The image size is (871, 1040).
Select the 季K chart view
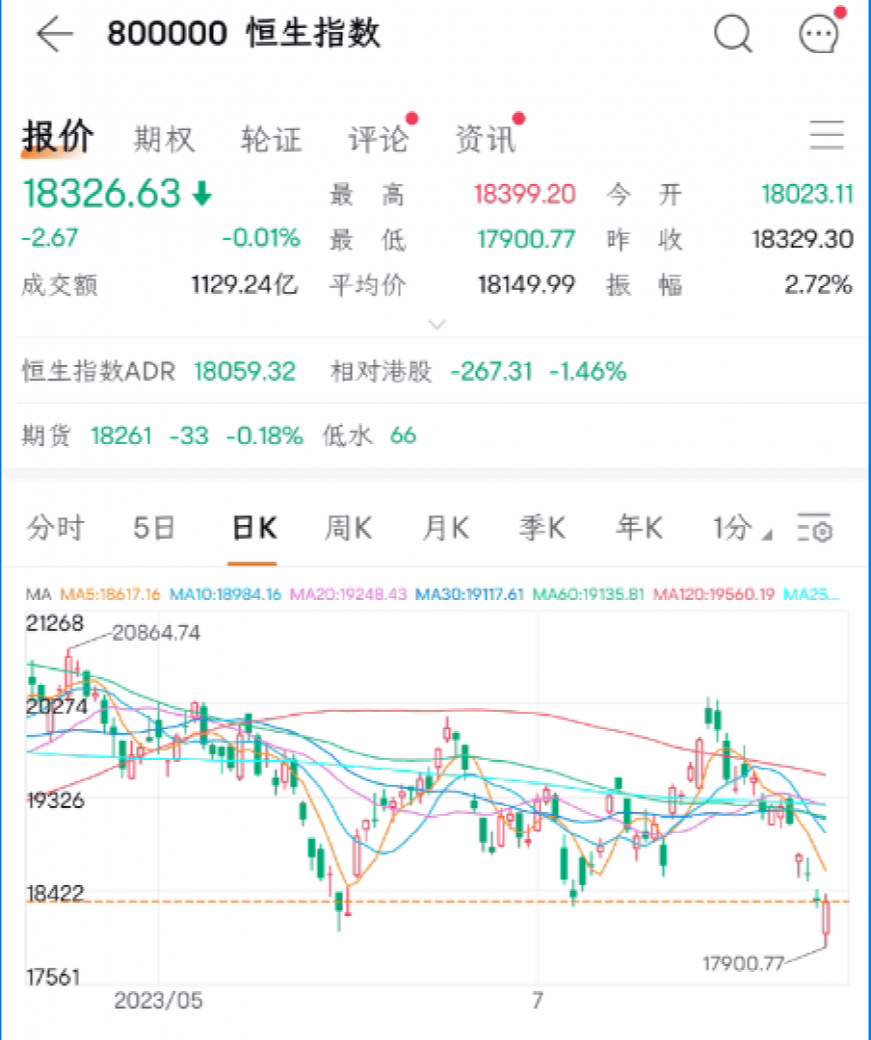(x=542, y=527)
